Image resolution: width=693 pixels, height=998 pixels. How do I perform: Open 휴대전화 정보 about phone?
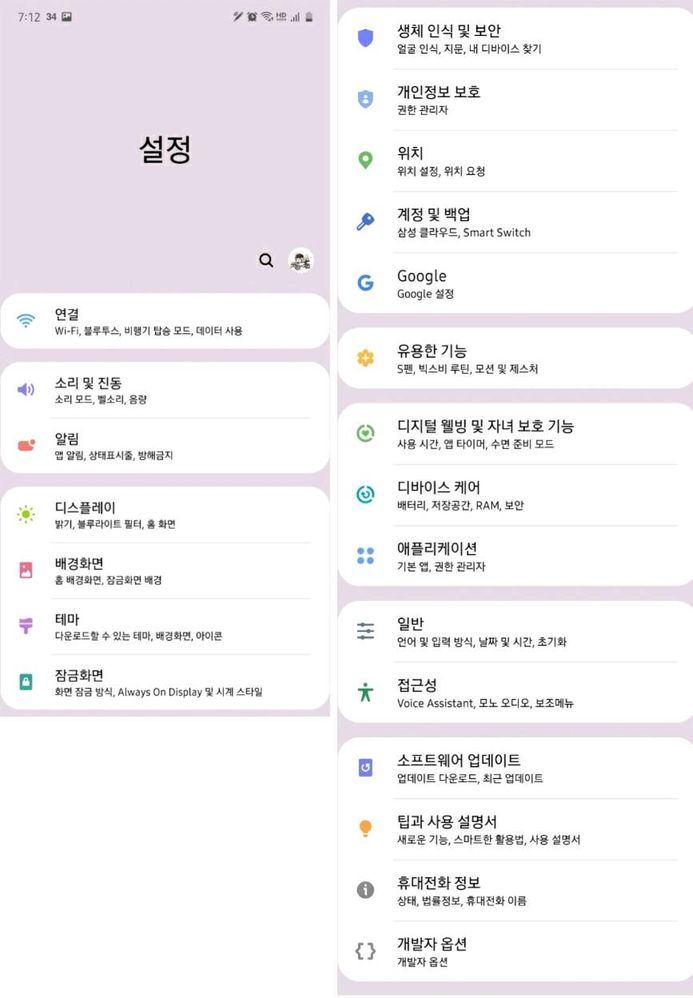pos(515,890)
